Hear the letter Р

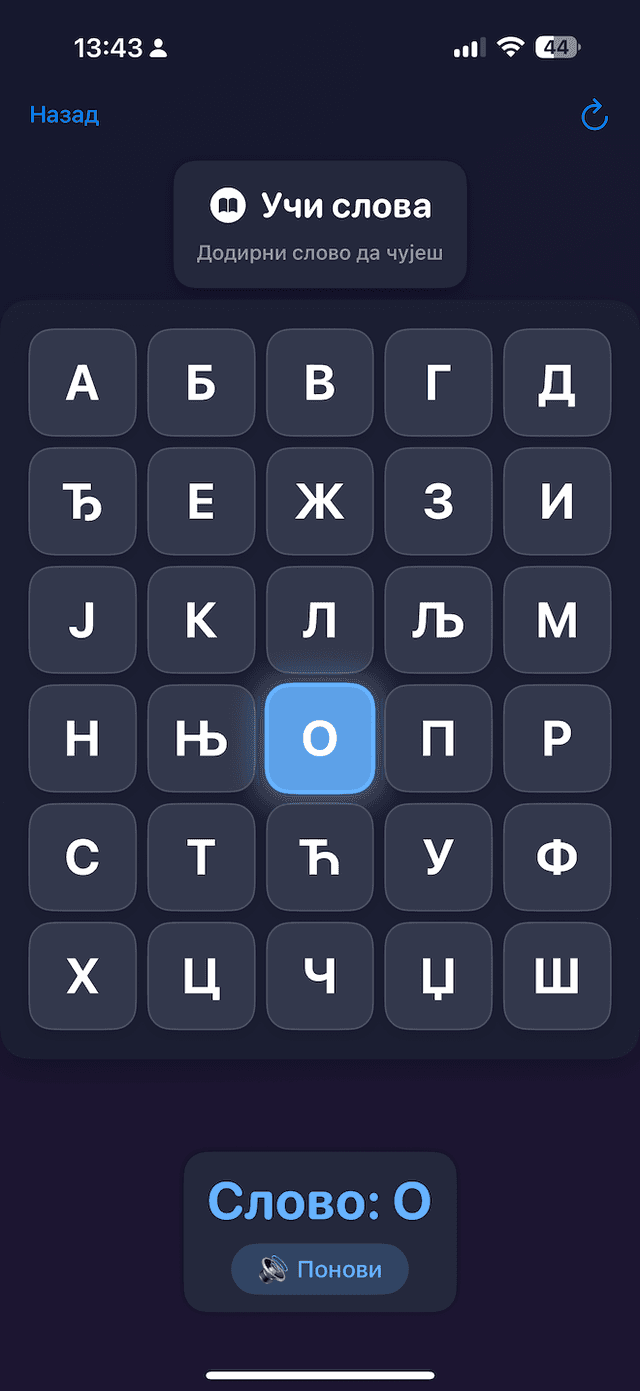(x=557, y=739)
